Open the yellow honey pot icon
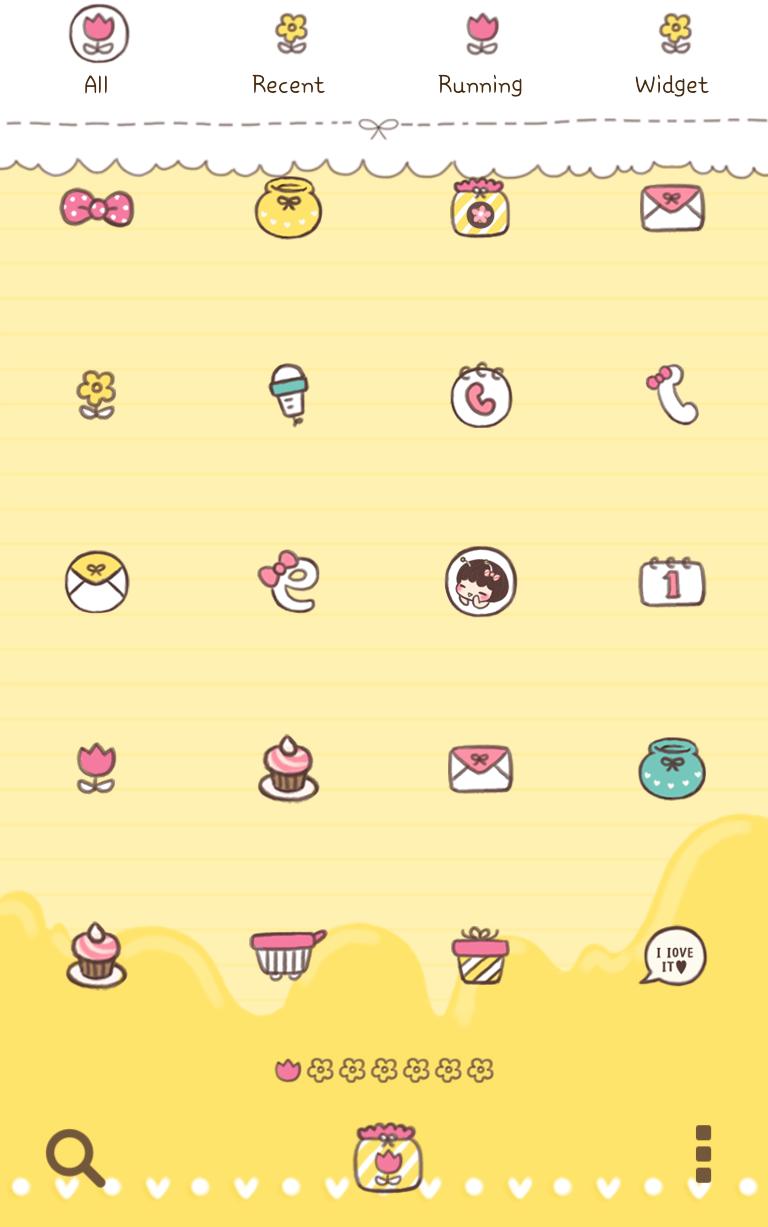 (x=288, y=207)
